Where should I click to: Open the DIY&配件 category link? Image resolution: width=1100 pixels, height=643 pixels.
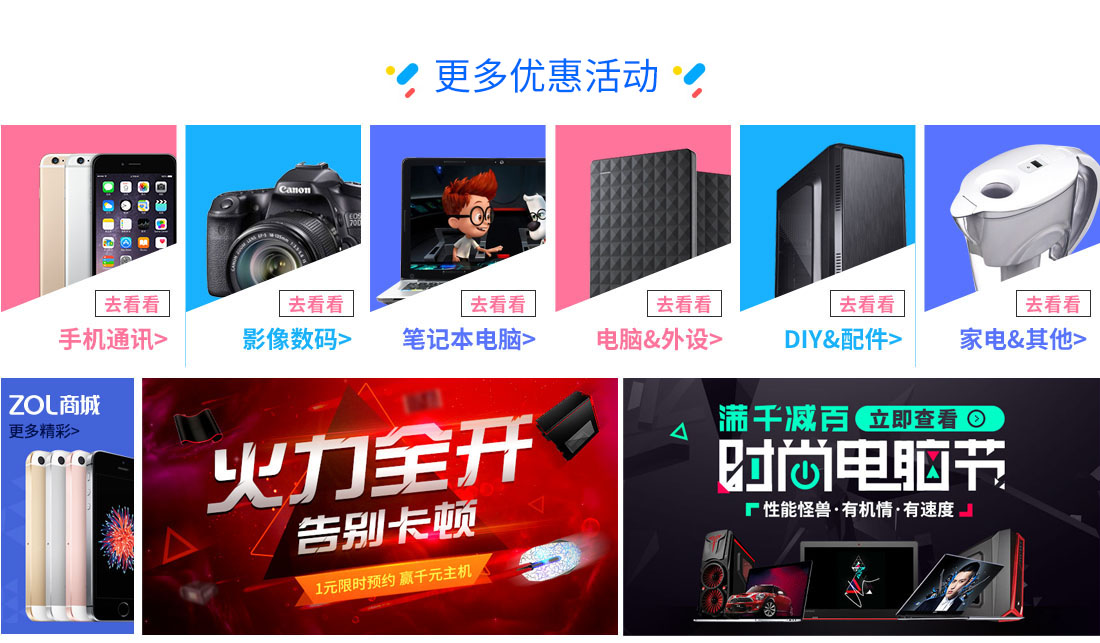(843, 339)
